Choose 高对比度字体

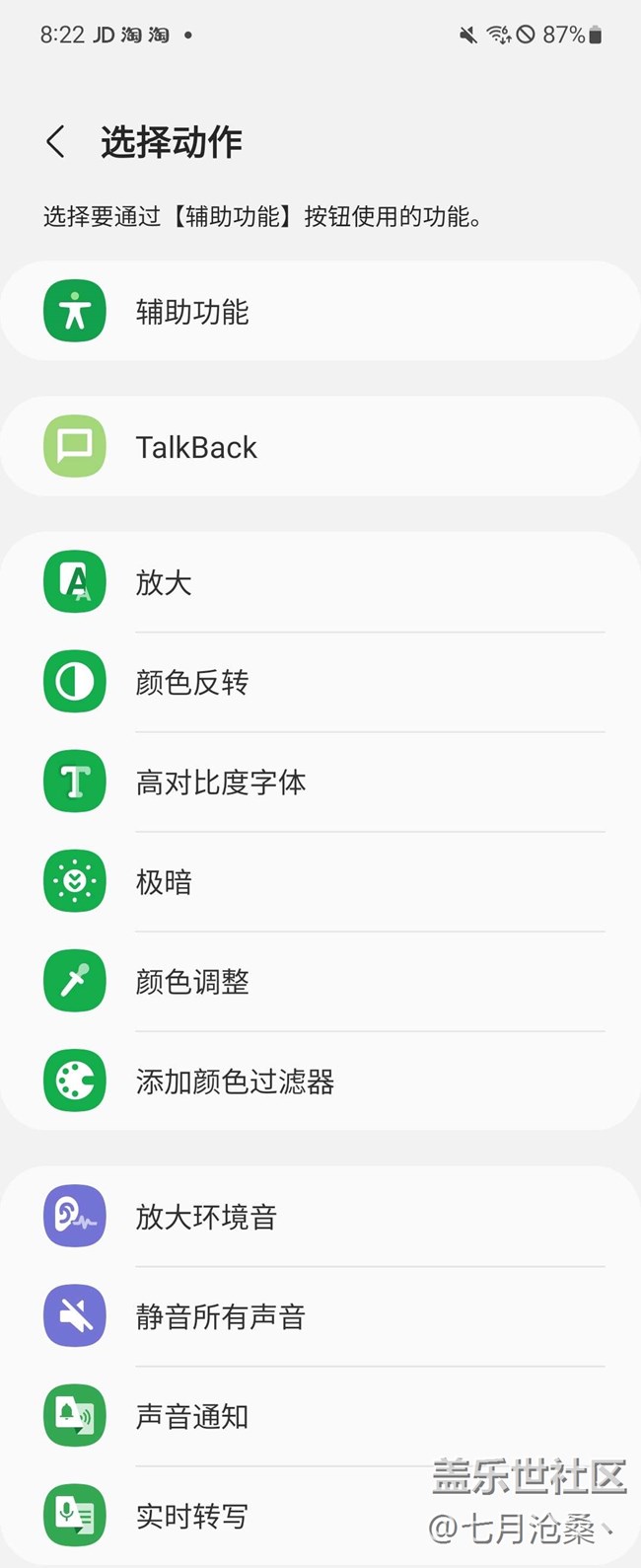point(320,783)
